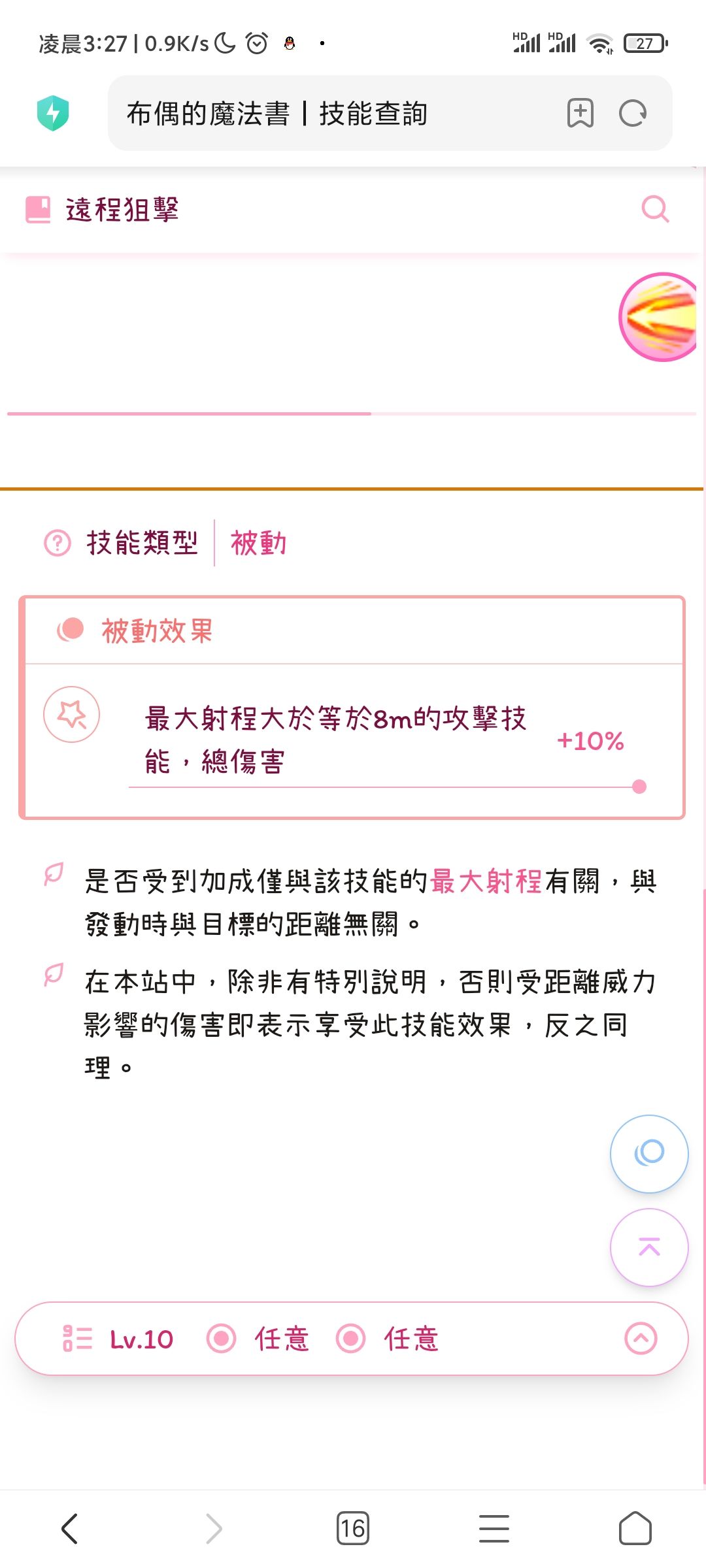Click the 最大射程 highlighted link
Screen dimensions: 706x1568
485,881
